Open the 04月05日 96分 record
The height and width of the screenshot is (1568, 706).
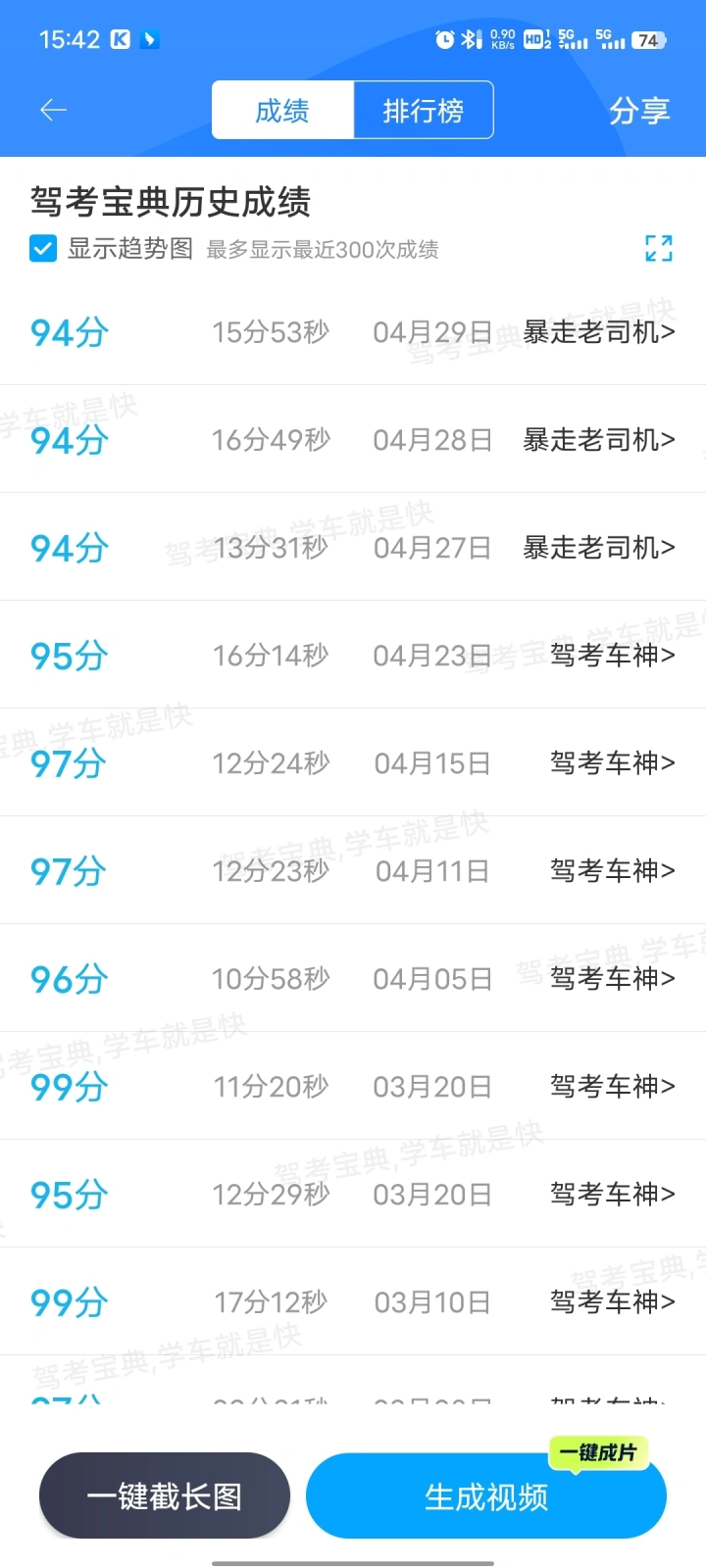353,979
